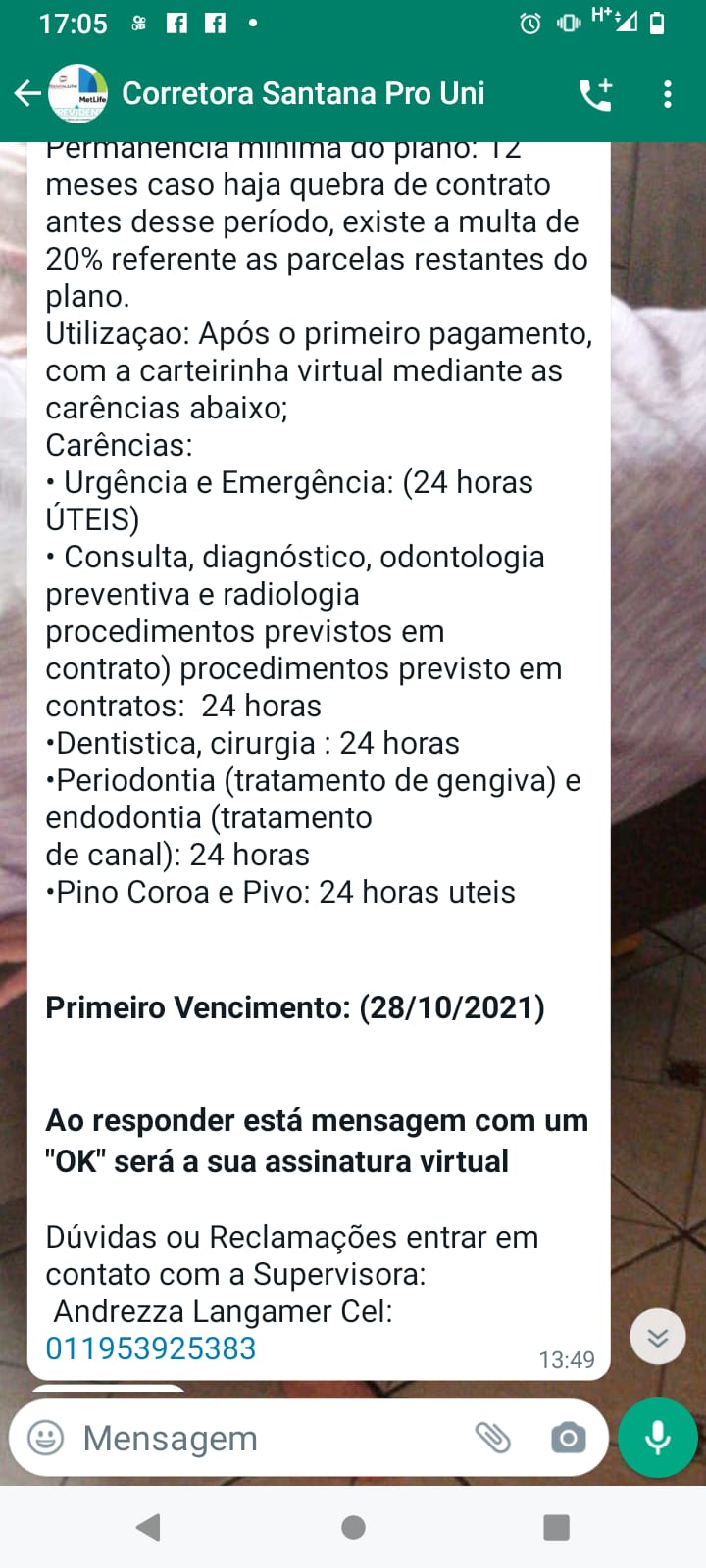Open the recent apps view
This screenshot has width=706, height=1568.
pyautogui.click(x=556, y=1527)
